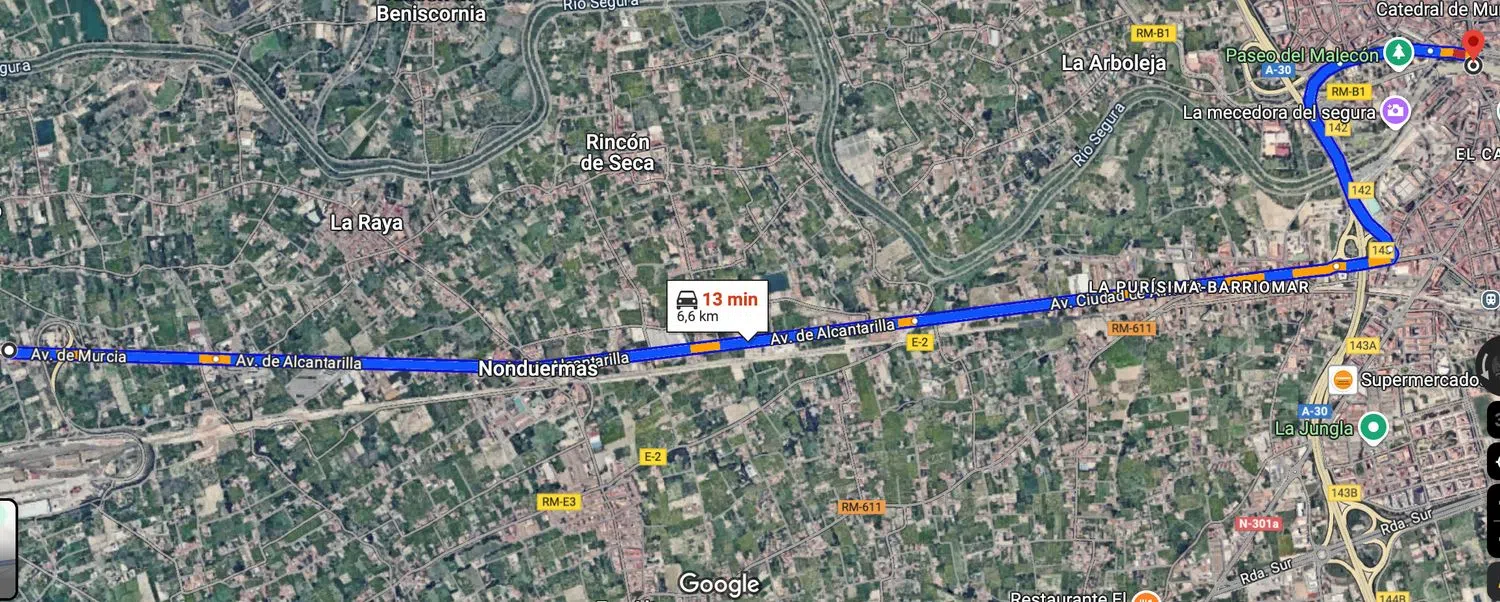
Task: Select La mecedora del segura photo marker
Action: (1394, 111)
